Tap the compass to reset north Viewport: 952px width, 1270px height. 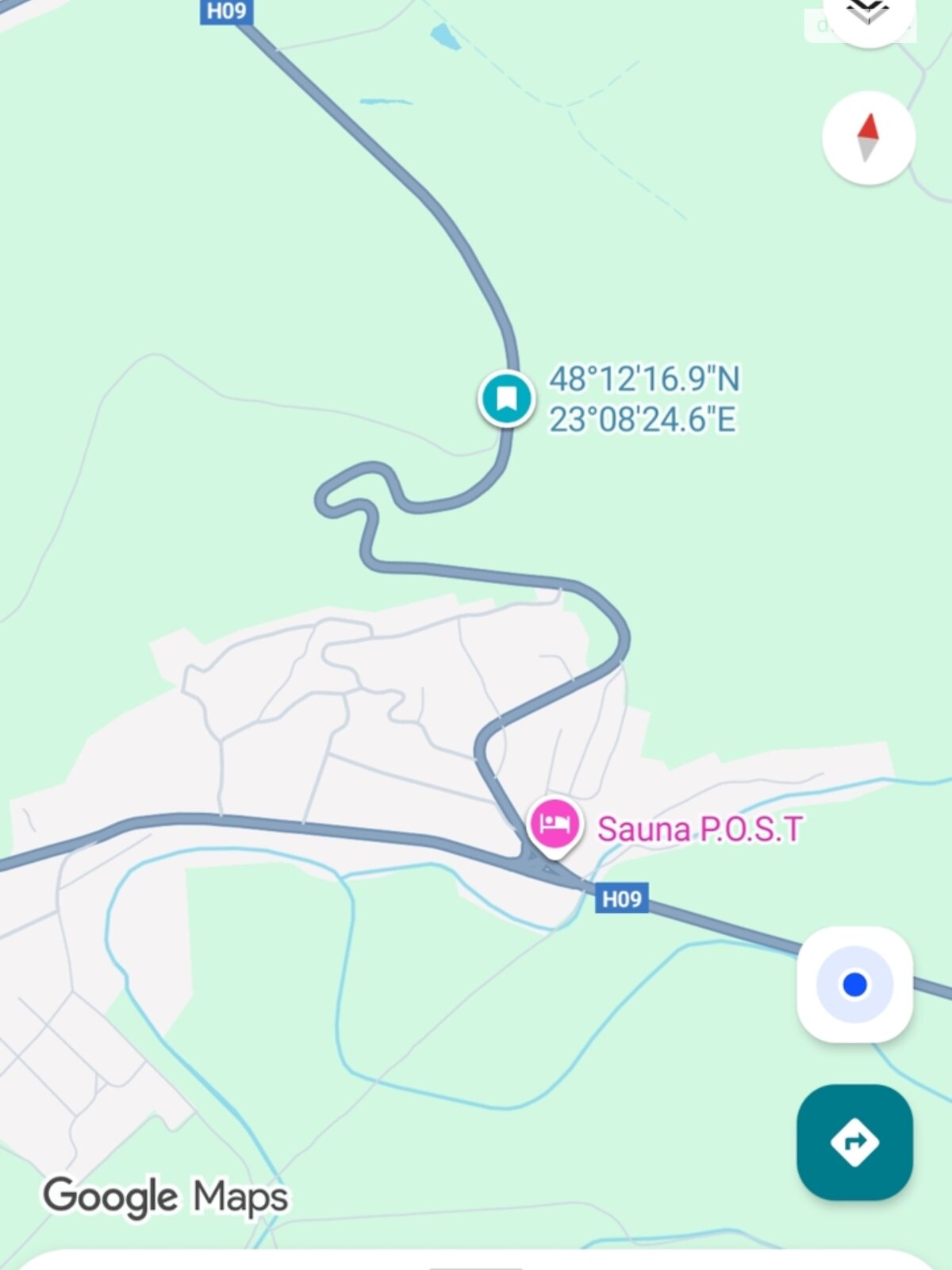point(869,138)
